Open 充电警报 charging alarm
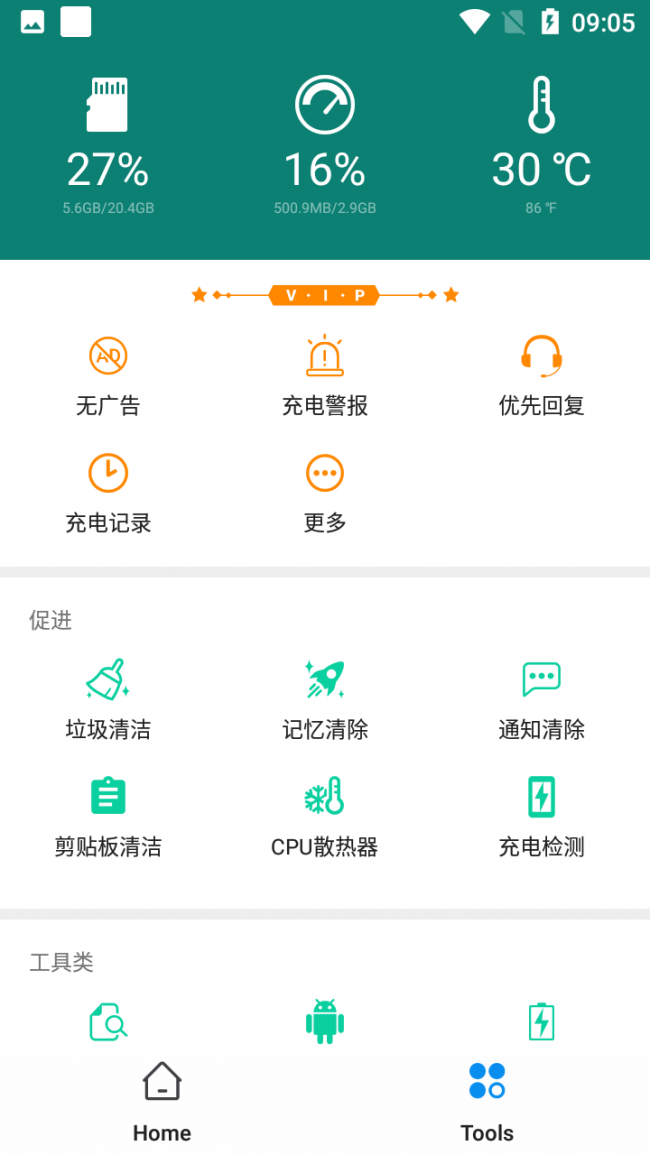650x1155 pixels. (325, 376)
